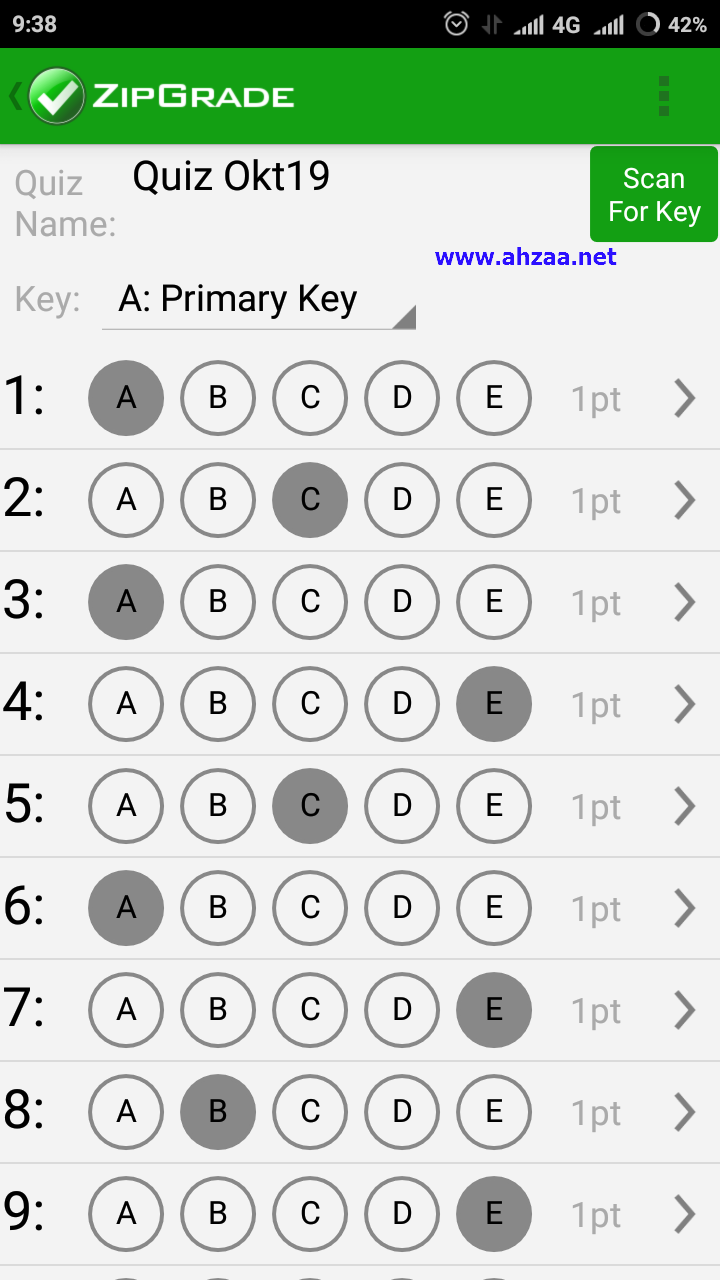Expand the Primary Key dropdown
This screenshot has width=720, height=1280.
pos(258,300)
